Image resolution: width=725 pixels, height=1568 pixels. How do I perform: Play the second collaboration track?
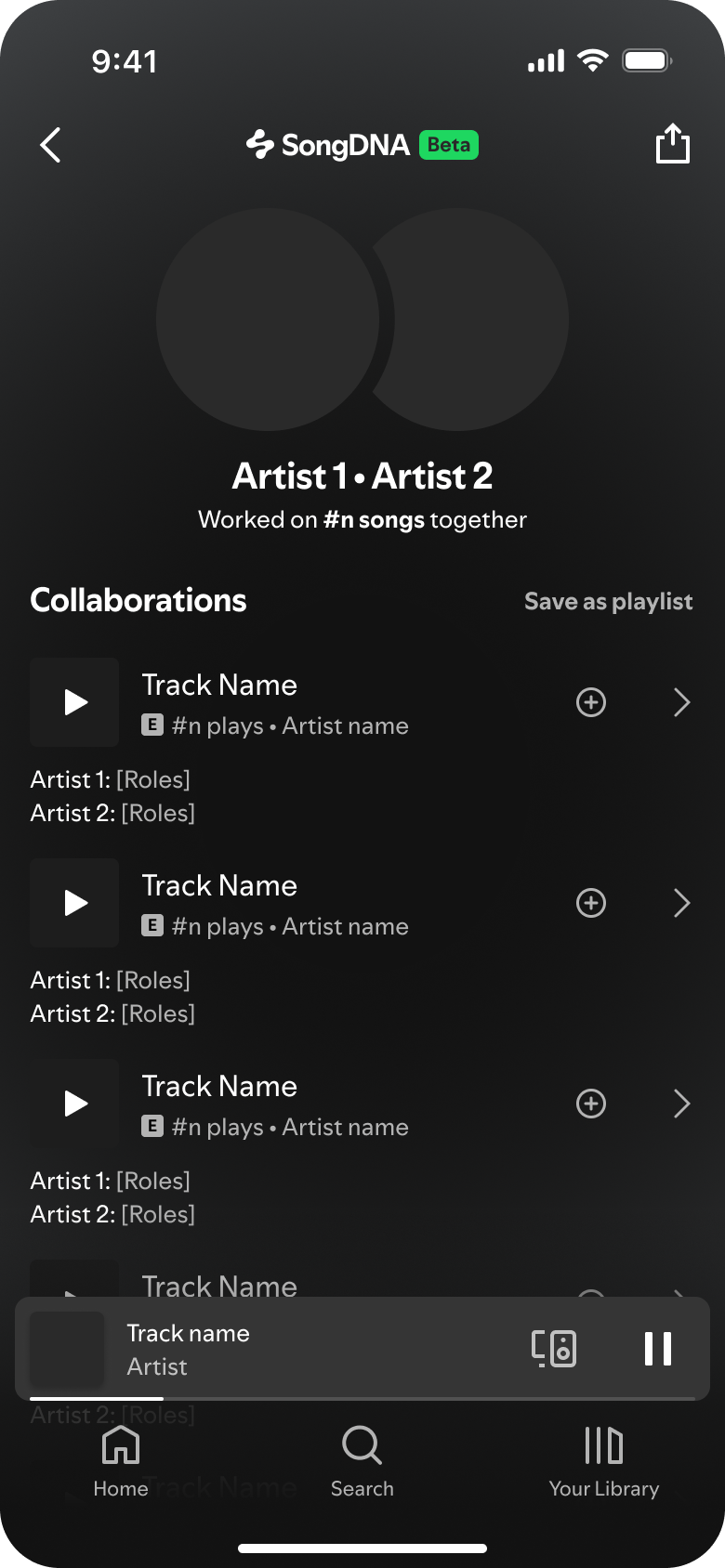click(x=74, y=903)
